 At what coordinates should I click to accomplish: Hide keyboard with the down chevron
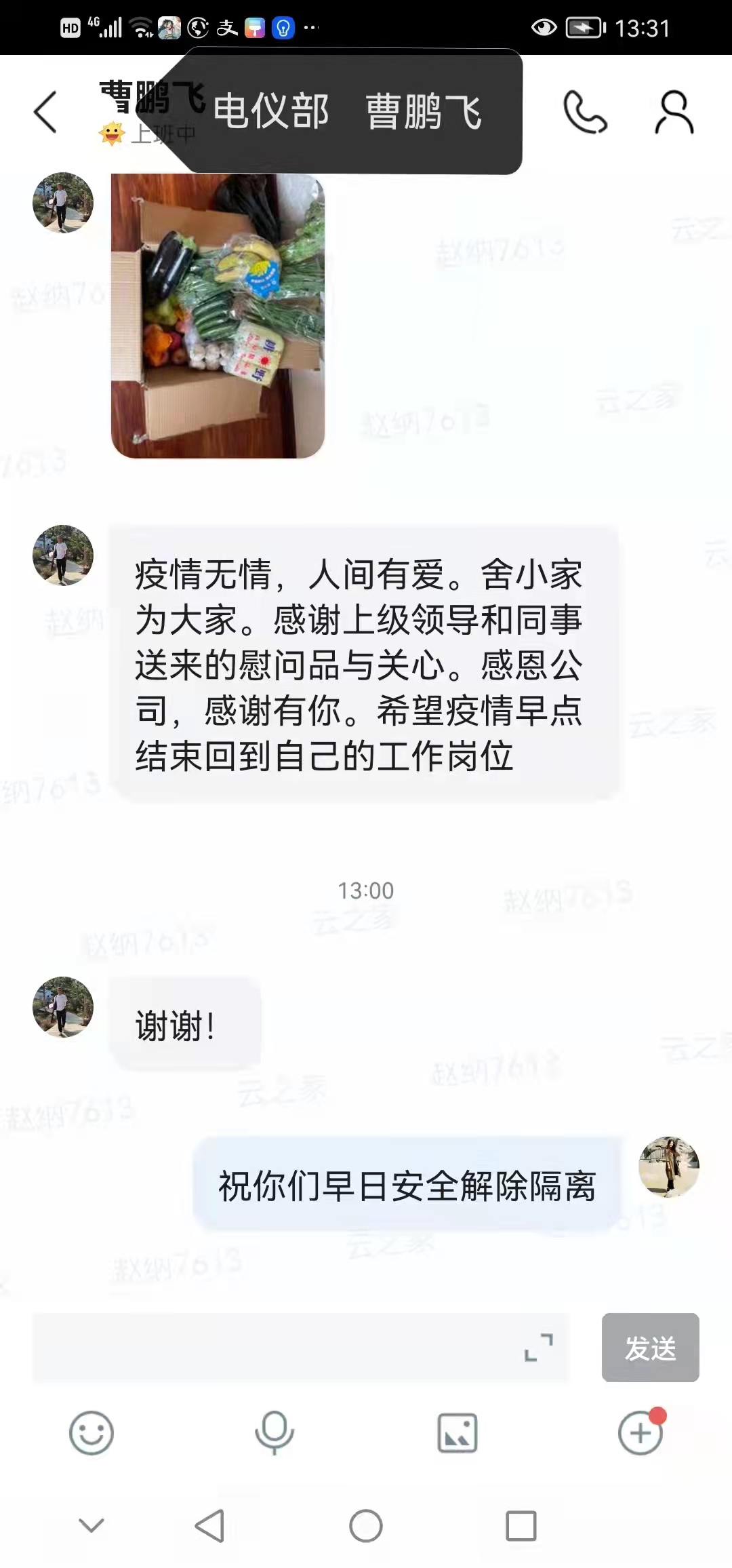click(x=91, y=1525)
